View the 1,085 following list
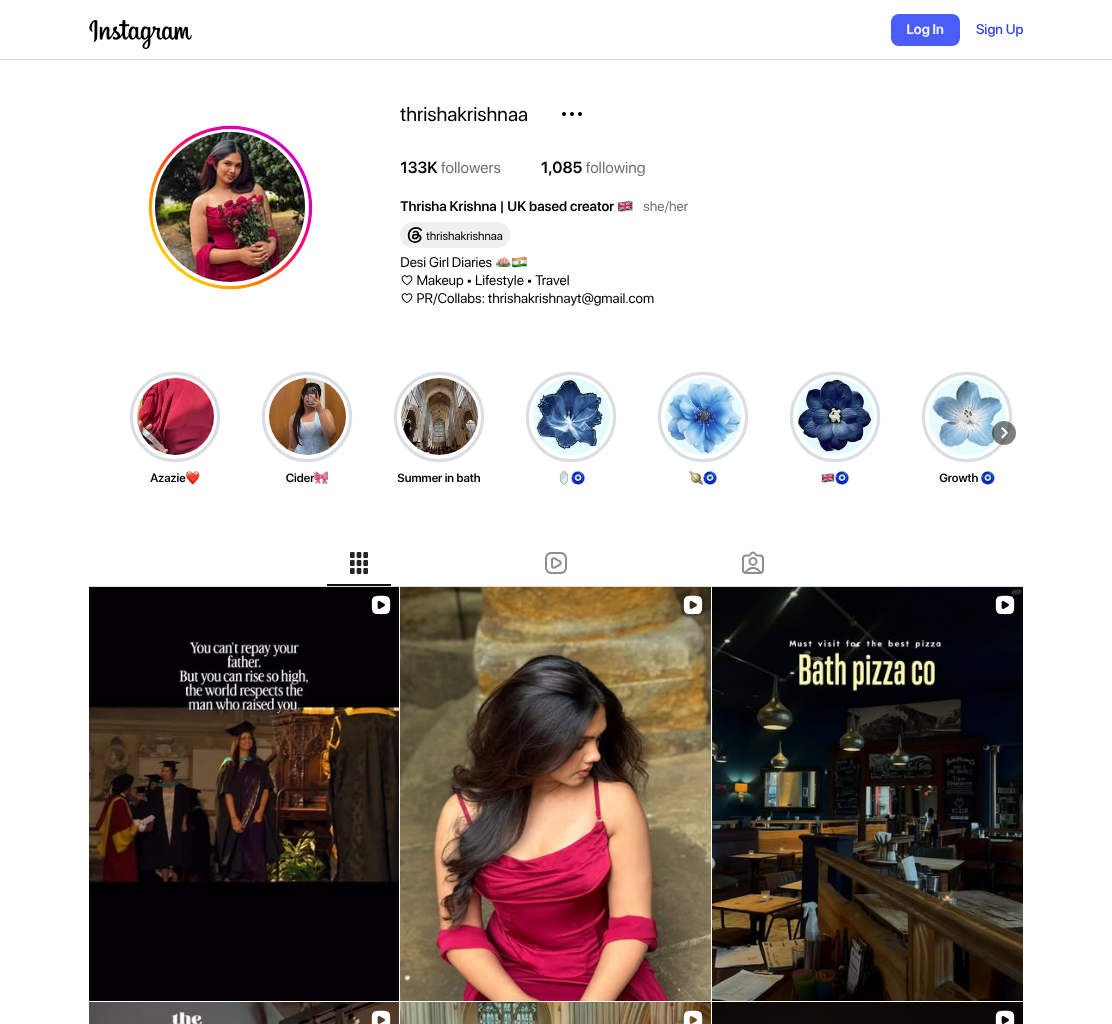Viewport: 1112px width, 1024px height. [x=593, y=168]
